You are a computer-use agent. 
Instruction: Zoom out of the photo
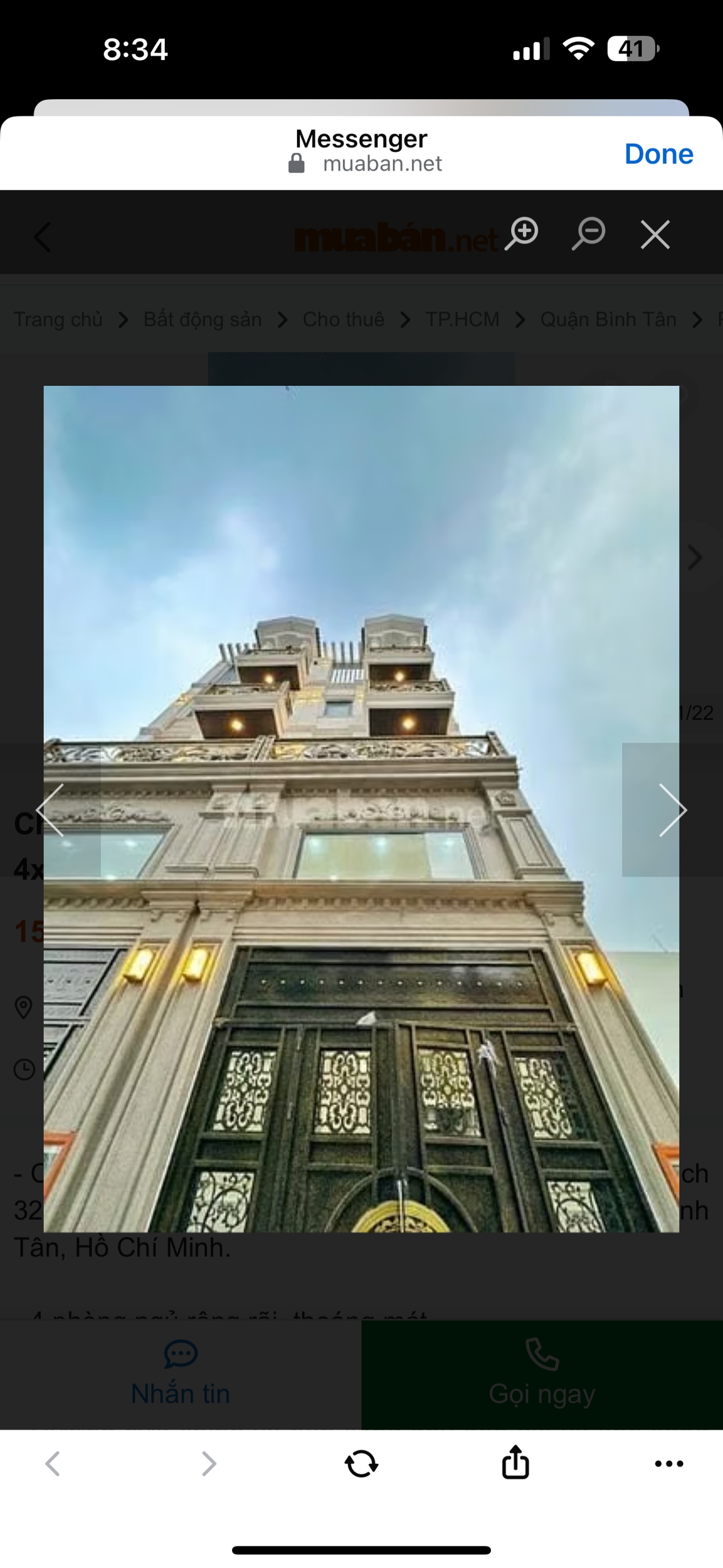[x=589, y=233]
